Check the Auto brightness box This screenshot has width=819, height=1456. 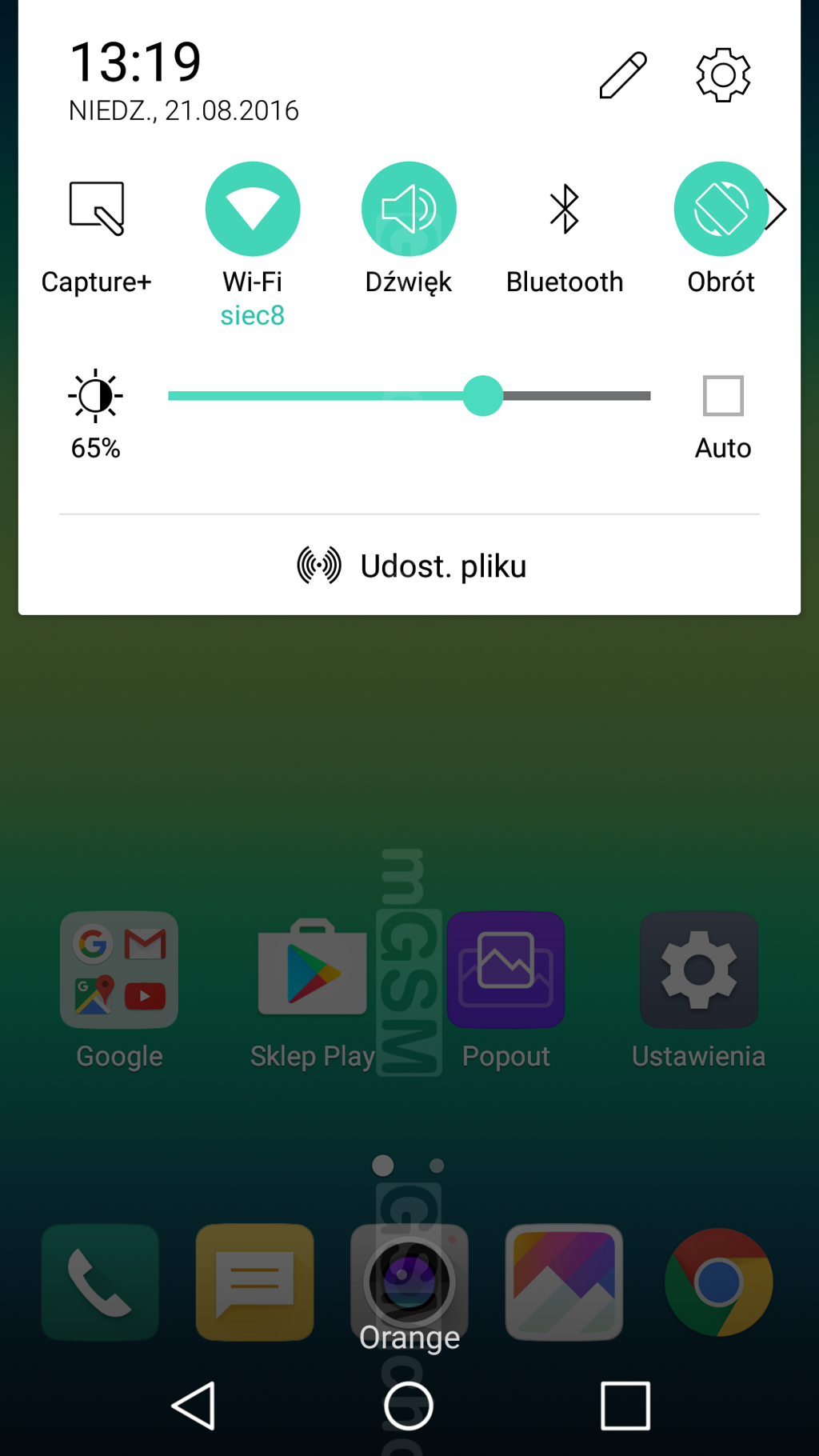click(723, 396)
